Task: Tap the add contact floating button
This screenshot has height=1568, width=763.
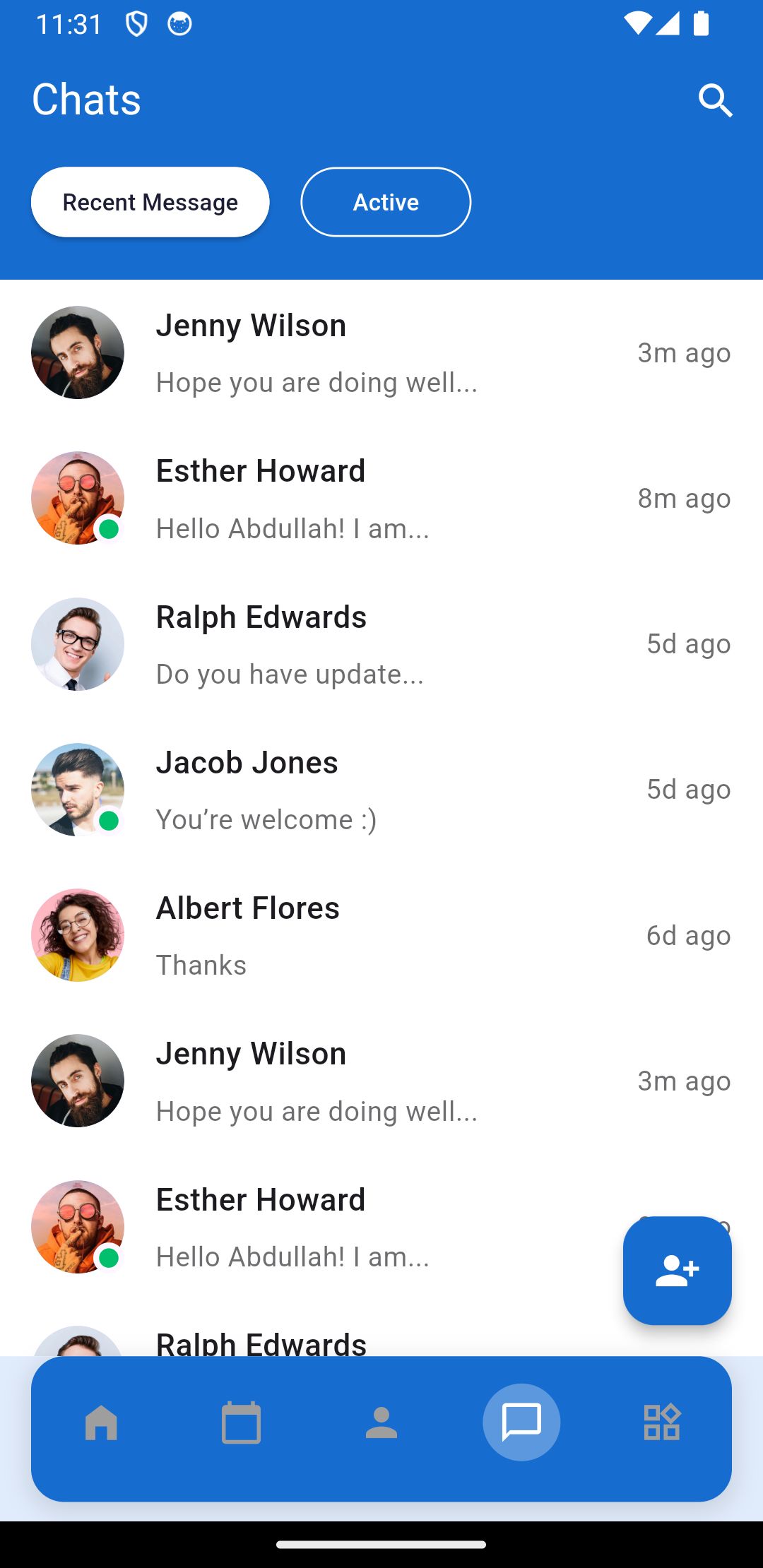Action: pyautogui.click(x=677, y=1271)
